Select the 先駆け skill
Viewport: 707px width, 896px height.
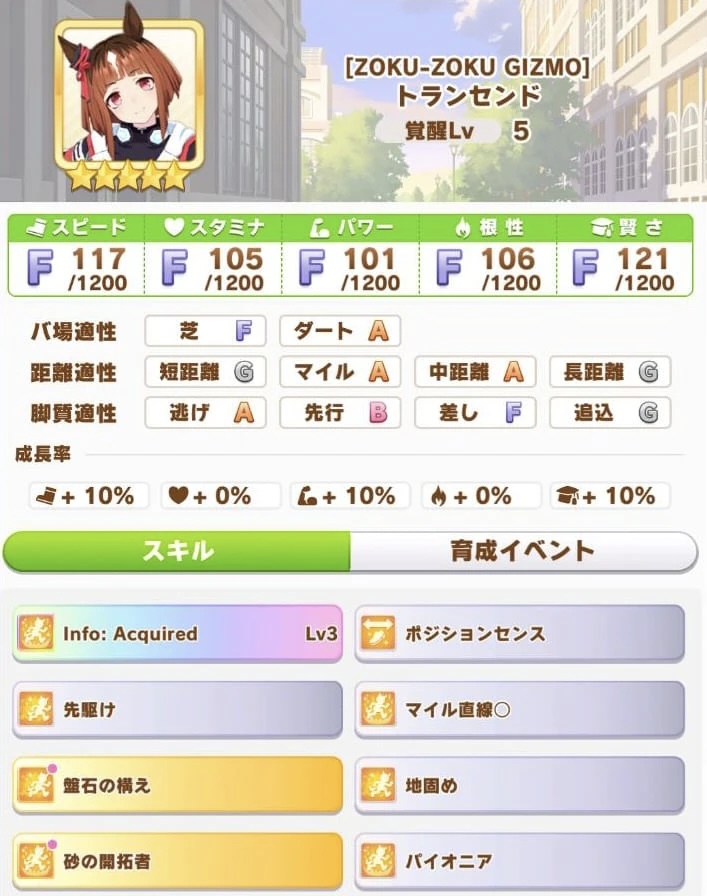[x=178, y=710]
